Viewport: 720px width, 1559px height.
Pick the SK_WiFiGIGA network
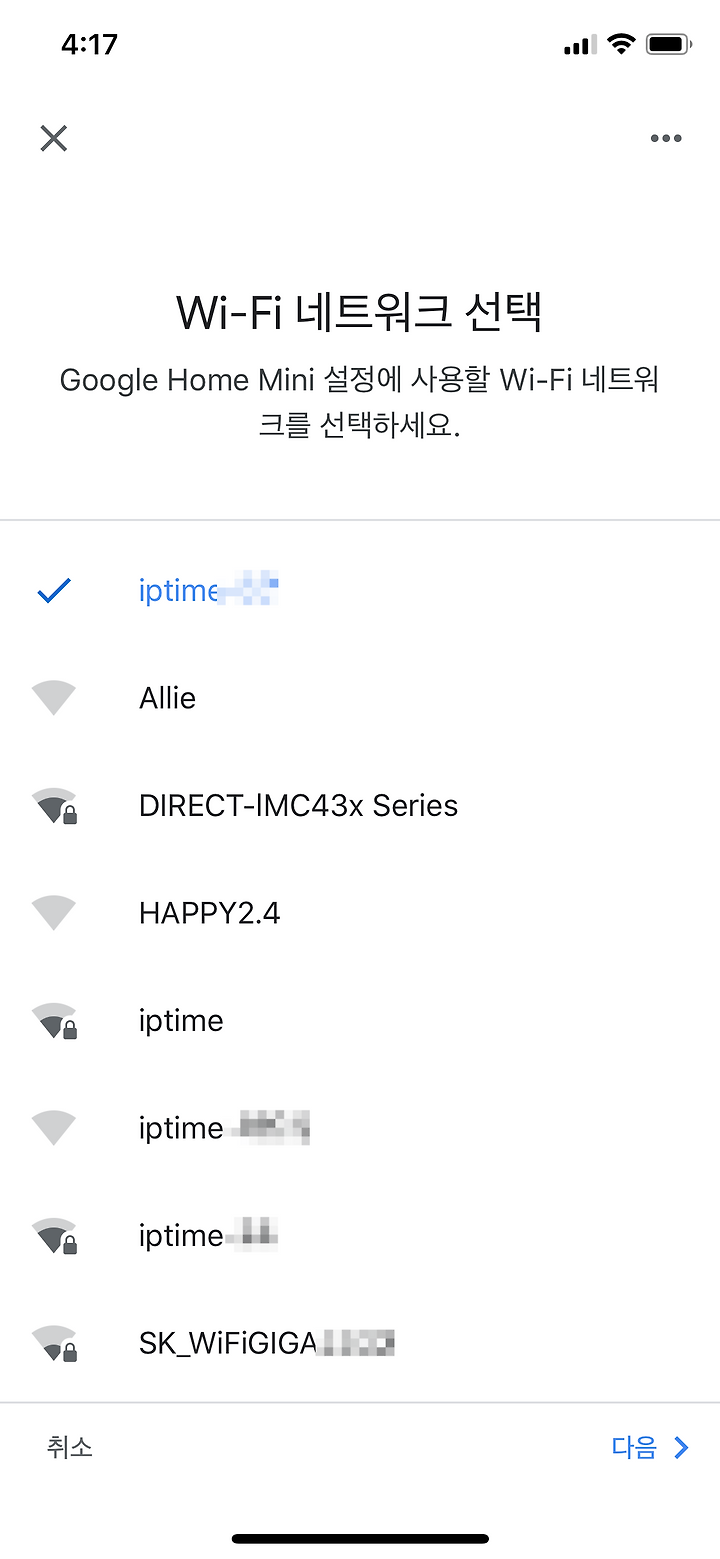coord(360,1343)
